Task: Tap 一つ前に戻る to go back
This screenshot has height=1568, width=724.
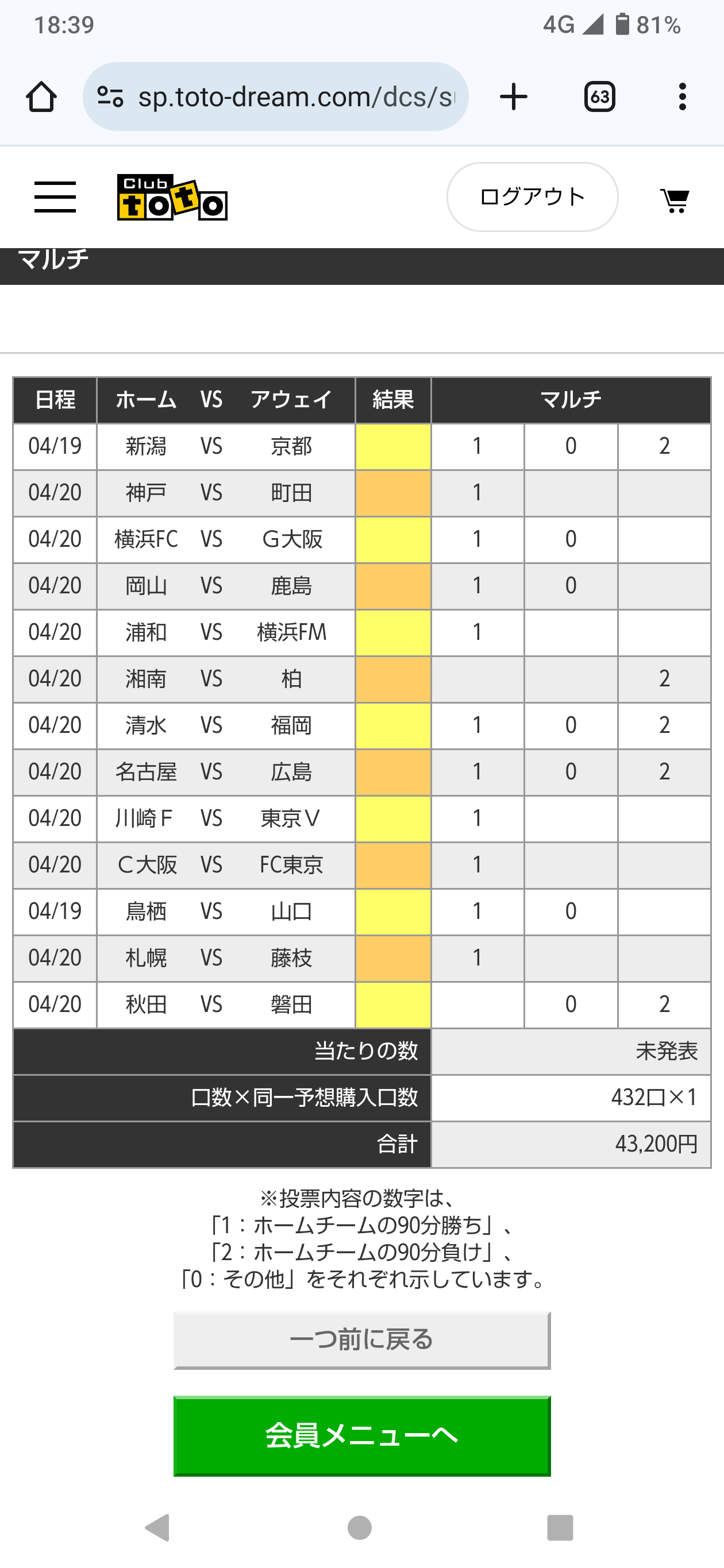Action: pyautogui.click(x=361, y=1340)
